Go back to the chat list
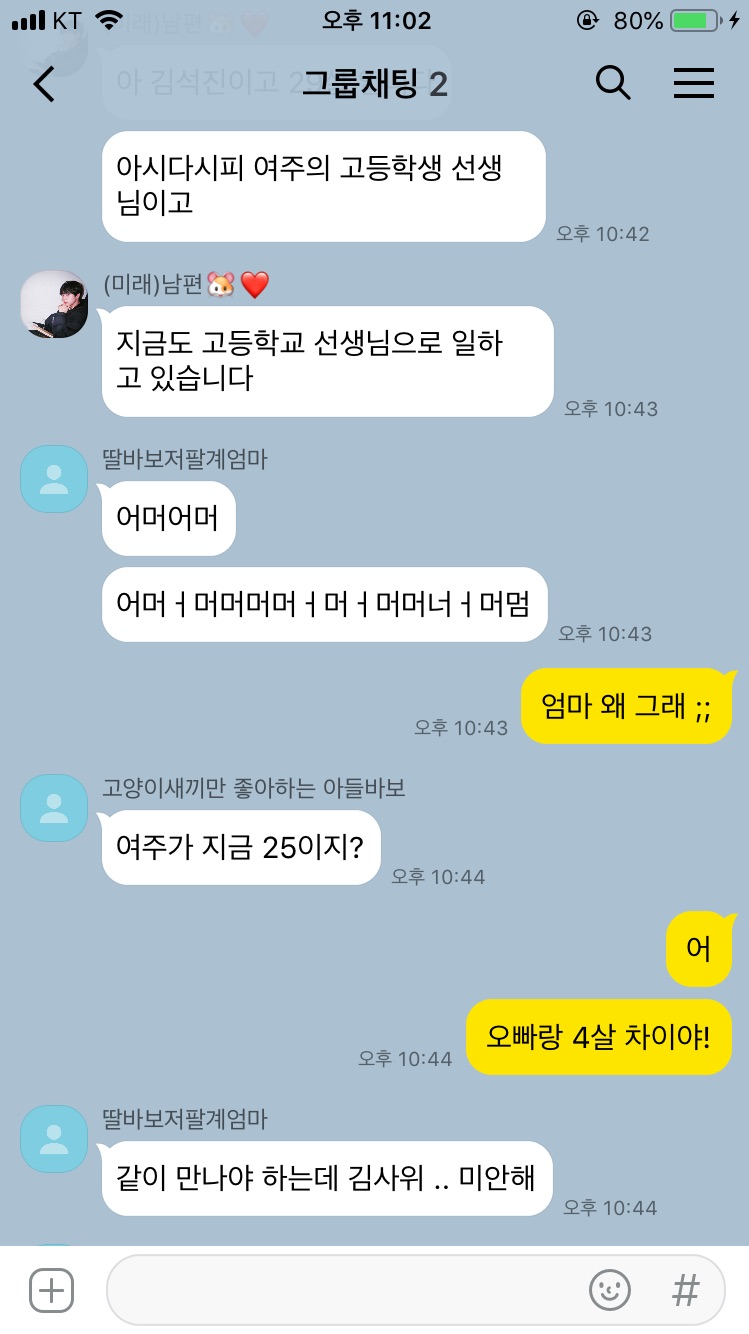749x1334 pixels. coord(44,84)
